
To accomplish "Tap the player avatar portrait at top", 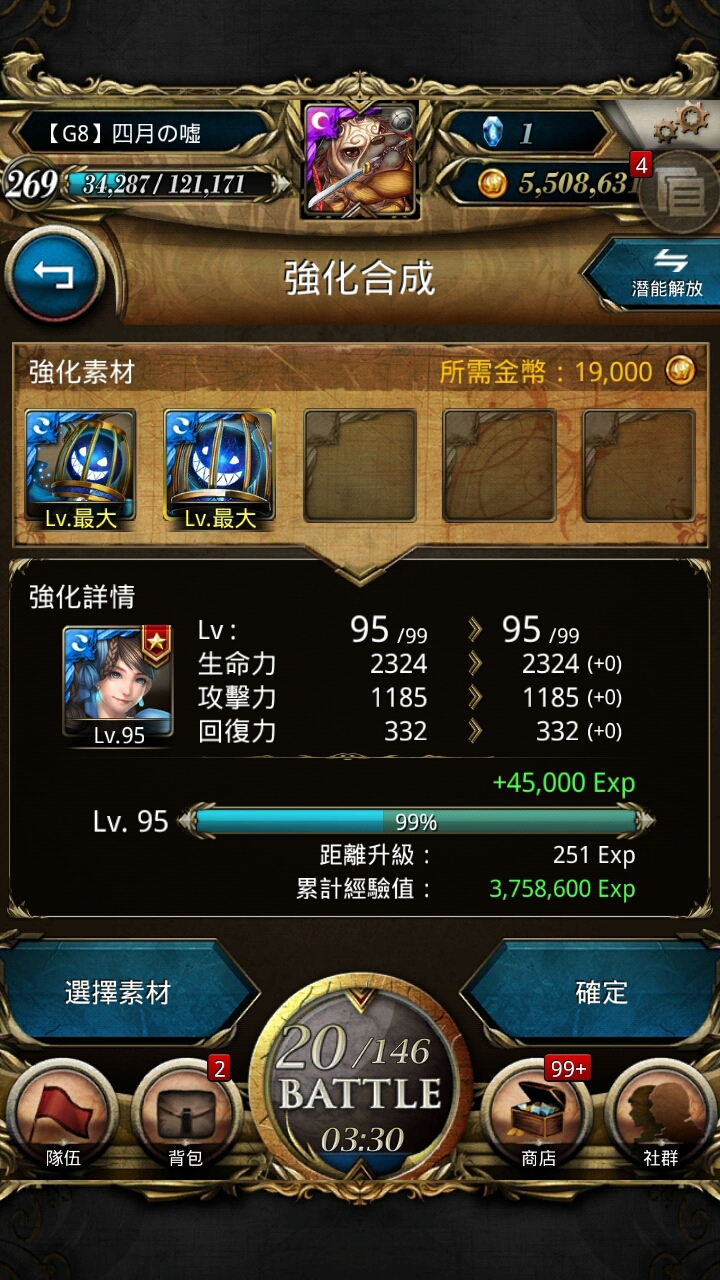I will click(360, 160).
